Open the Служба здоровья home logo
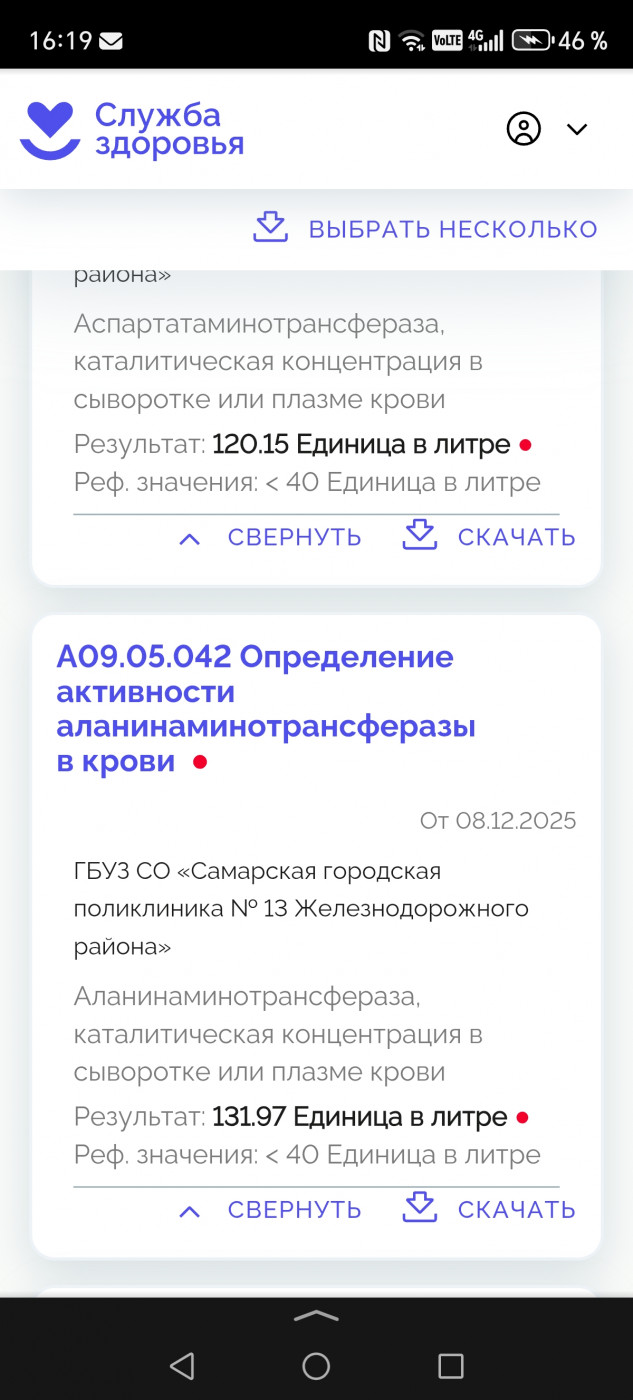633x1400 pixels. tap(132, 130)
